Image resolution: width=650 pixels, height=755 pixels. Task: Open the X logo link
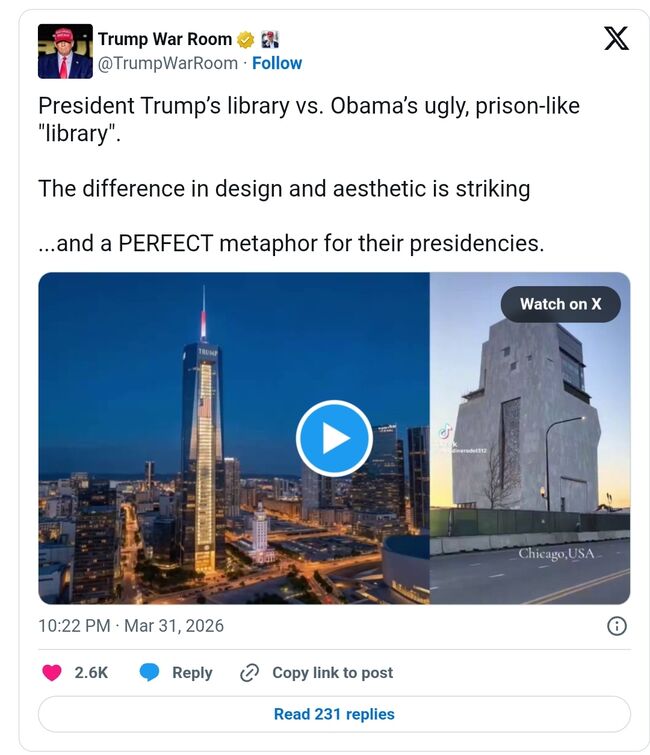(x=617, y=39)
